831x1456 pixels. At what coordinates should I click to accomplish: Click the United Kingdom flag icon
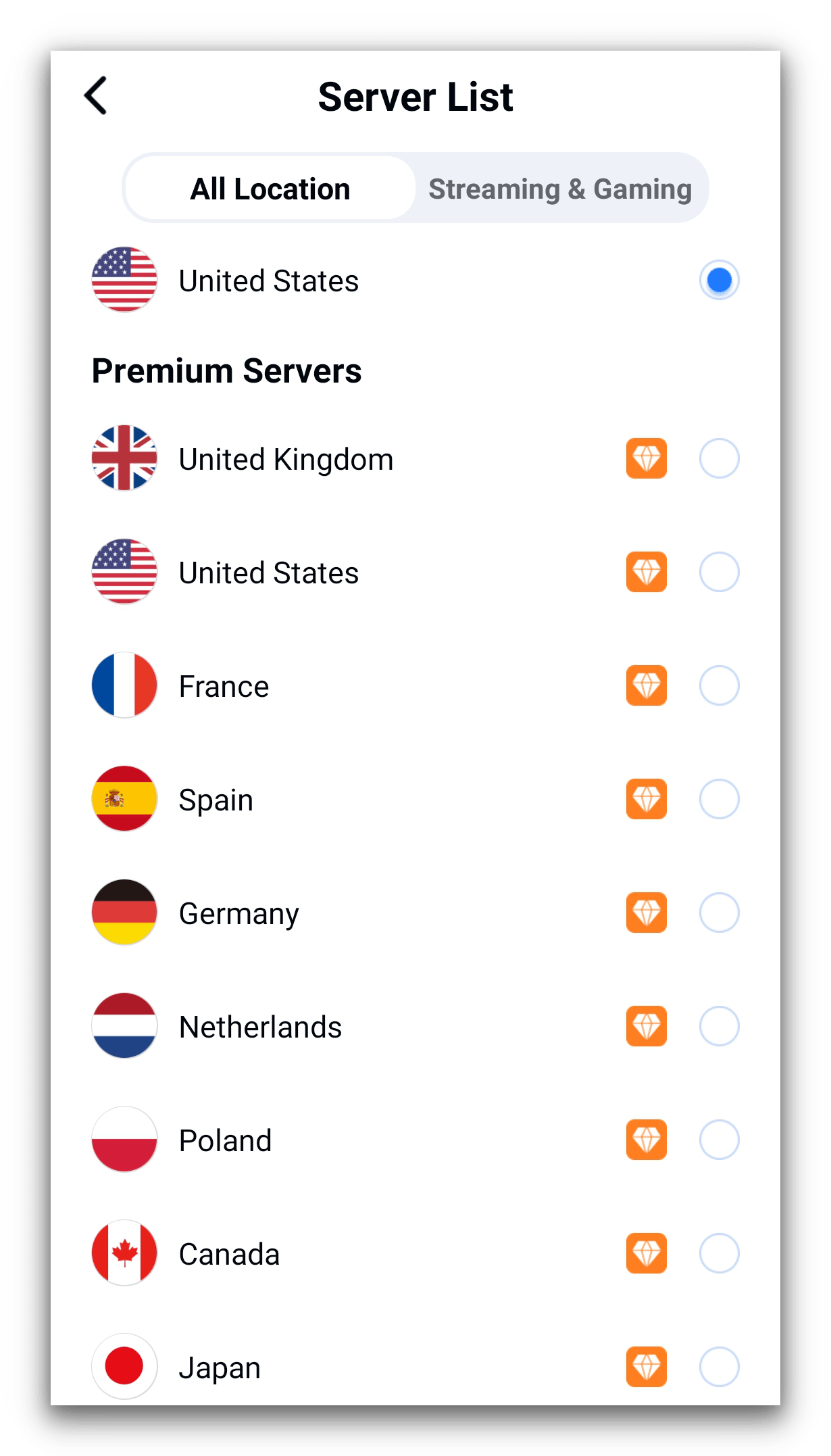pyautogui.click(x=124, y=458)
